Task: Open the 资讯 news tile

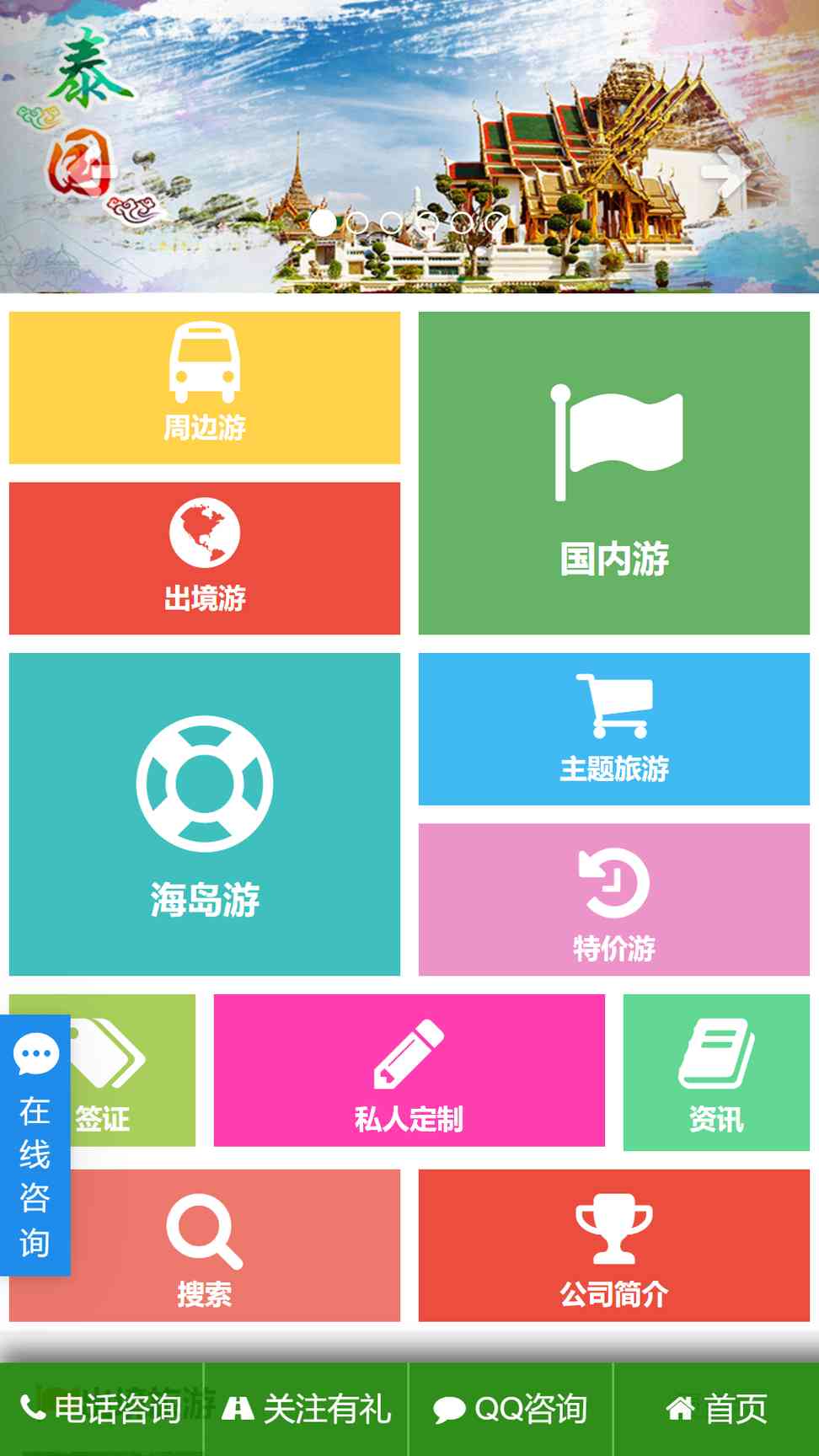Action: [x=716, y=1072]
